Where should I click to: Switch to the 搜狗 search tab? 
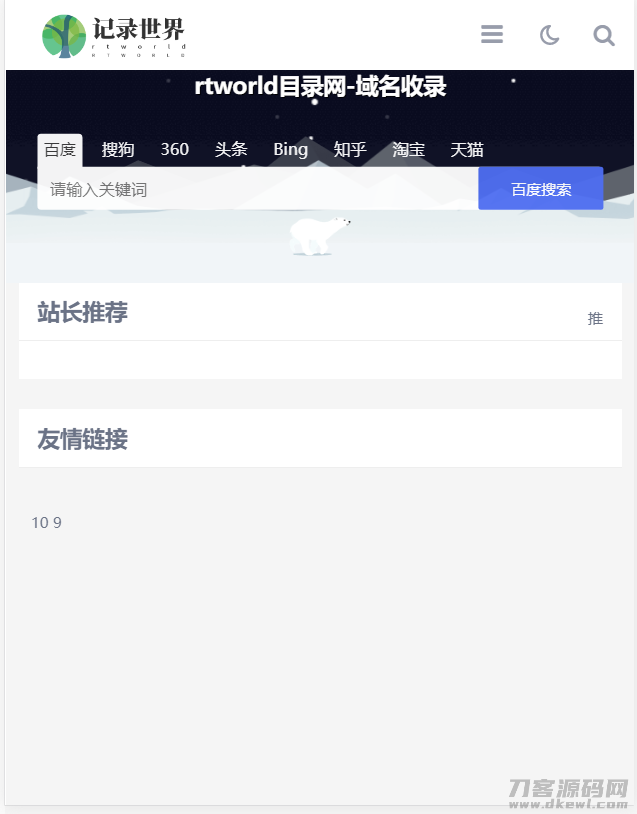tap(118, 150)
